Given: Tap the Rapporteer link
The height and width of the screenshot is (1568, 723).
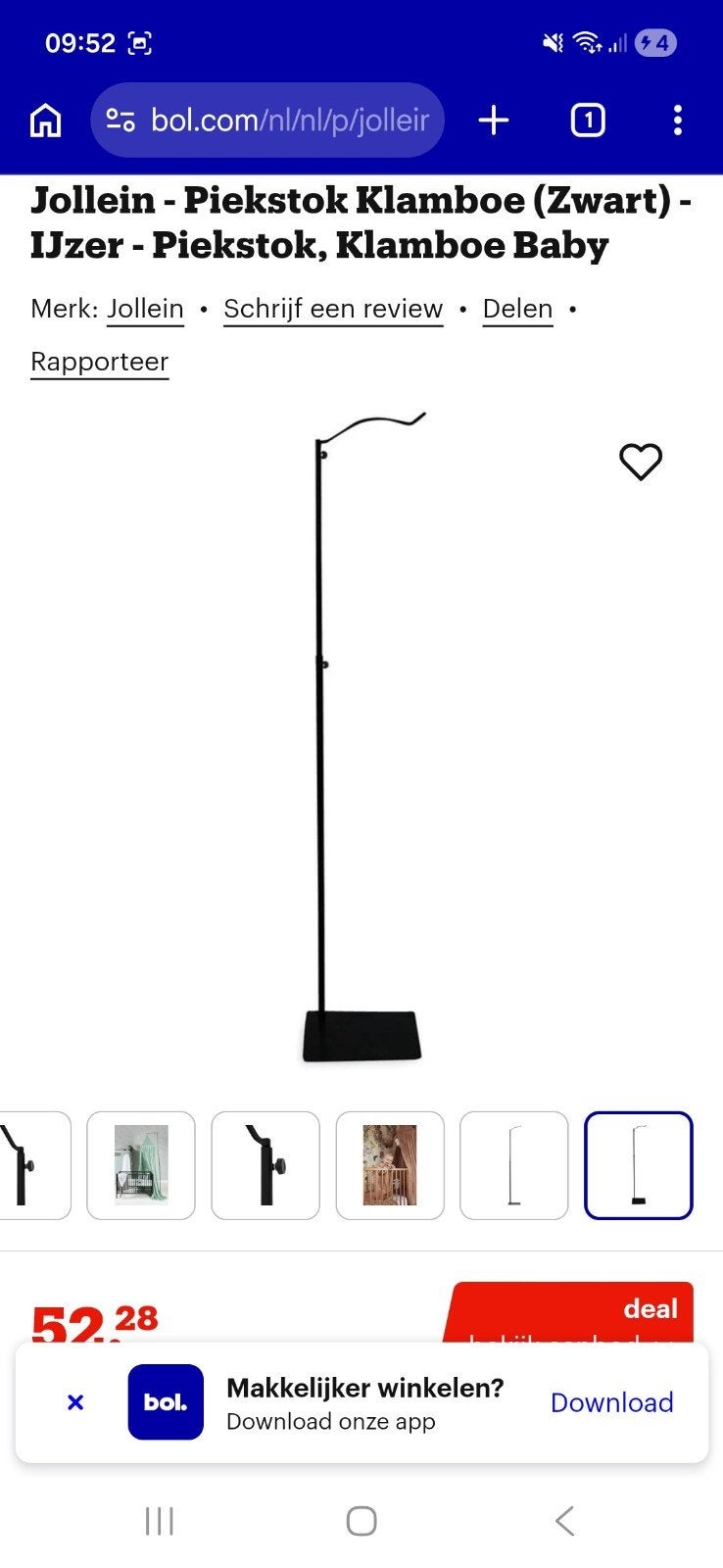Looking at the screenshot, I should (99, 362).
